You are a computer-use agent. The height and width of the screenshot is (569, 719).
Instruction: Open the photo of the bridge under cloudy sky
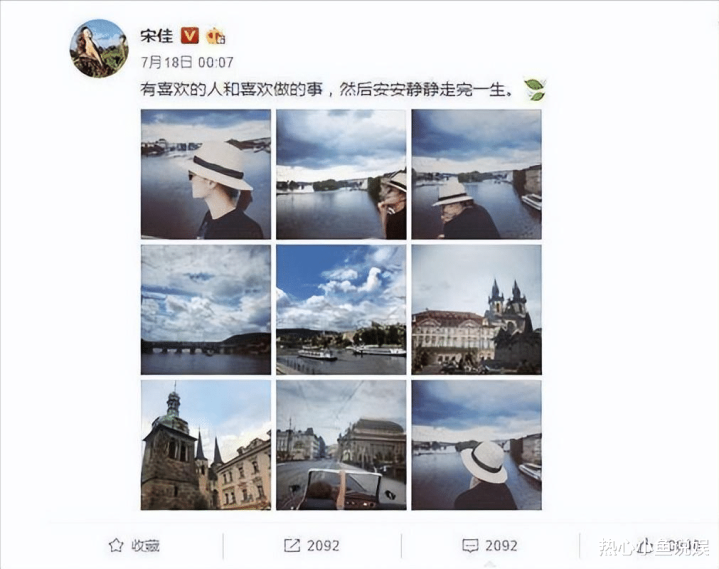click(206, 309)
